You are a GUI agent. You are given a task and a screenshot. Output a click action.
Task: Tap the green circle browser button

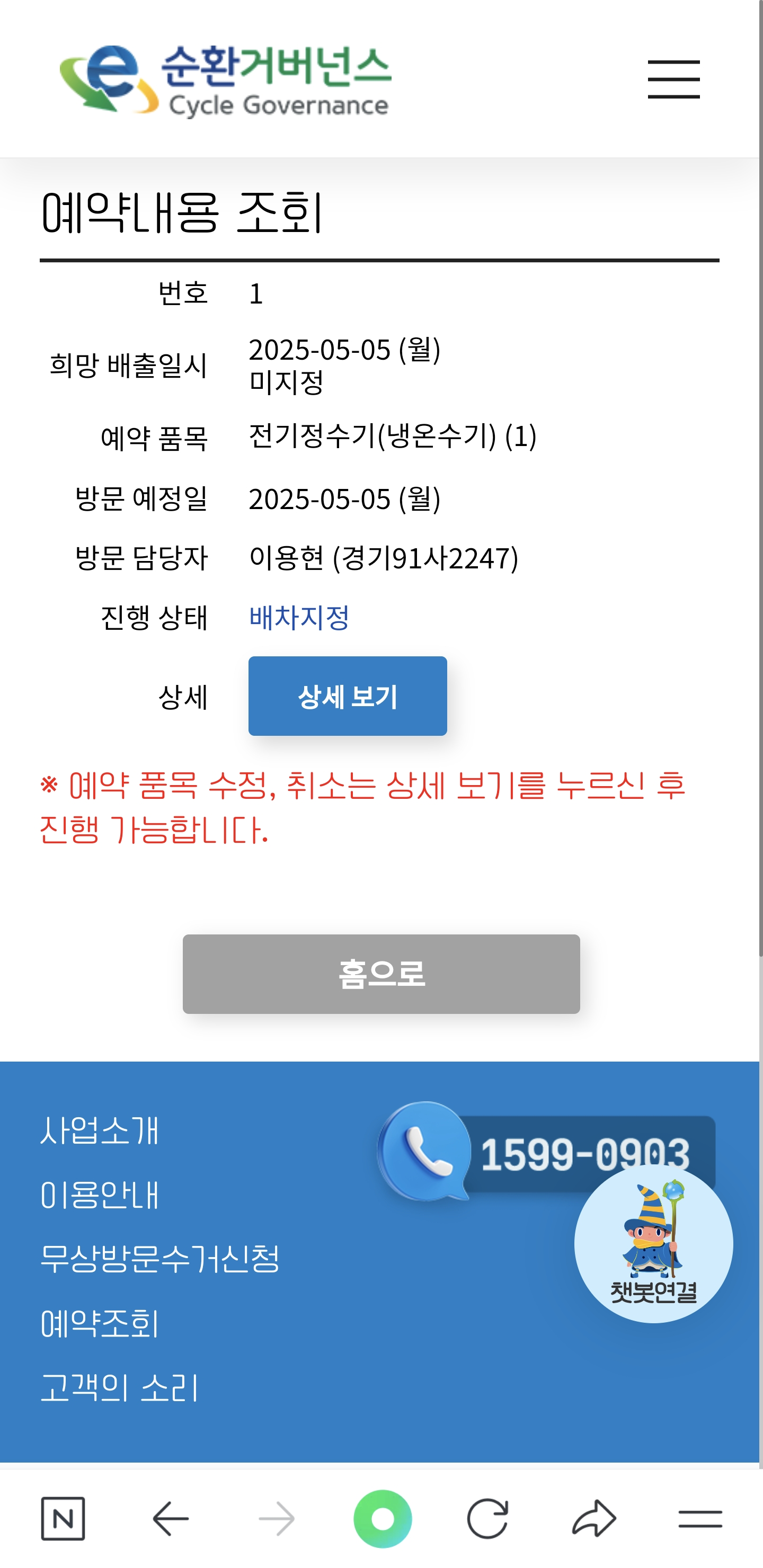383,1519
